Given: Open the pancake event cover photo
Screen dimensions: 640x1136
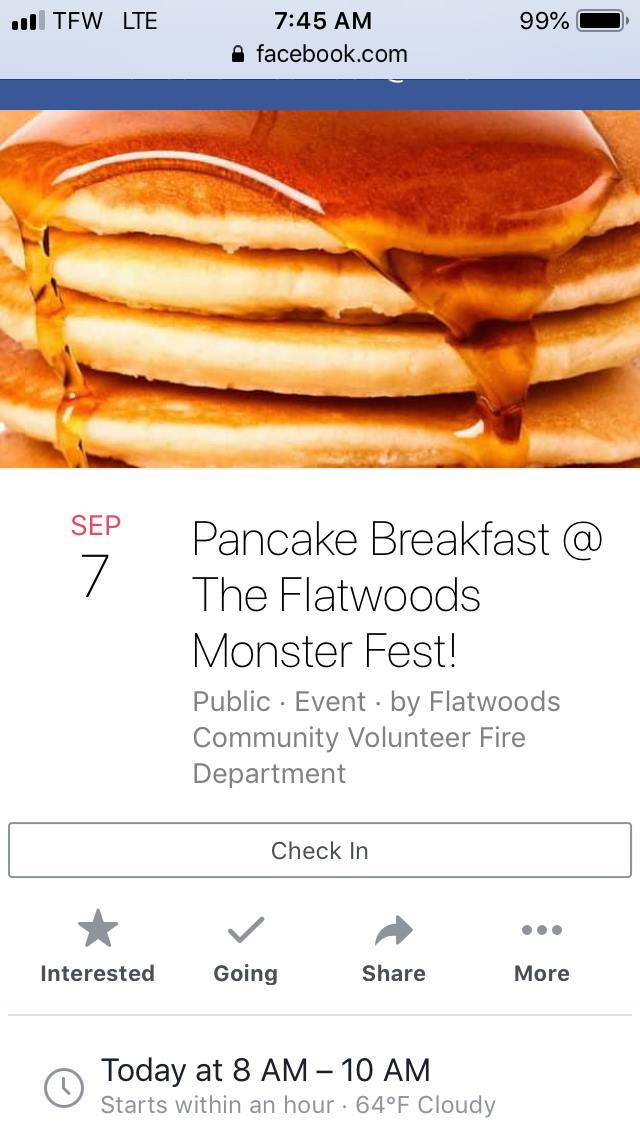Looking at the screenshot, I should [320, 288].
